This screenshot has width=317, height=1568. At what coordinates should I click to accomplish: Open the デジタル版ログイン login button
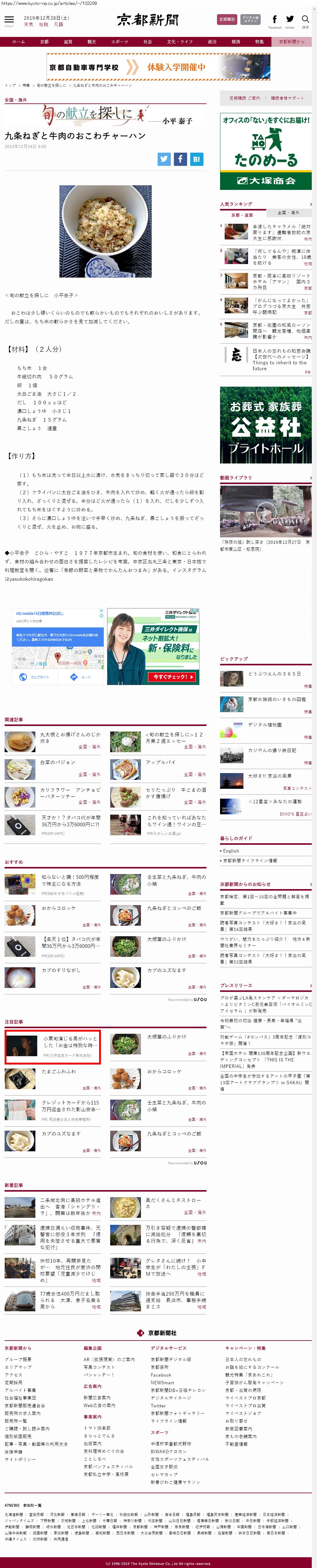pyautogui.click(x=250, y=19)
